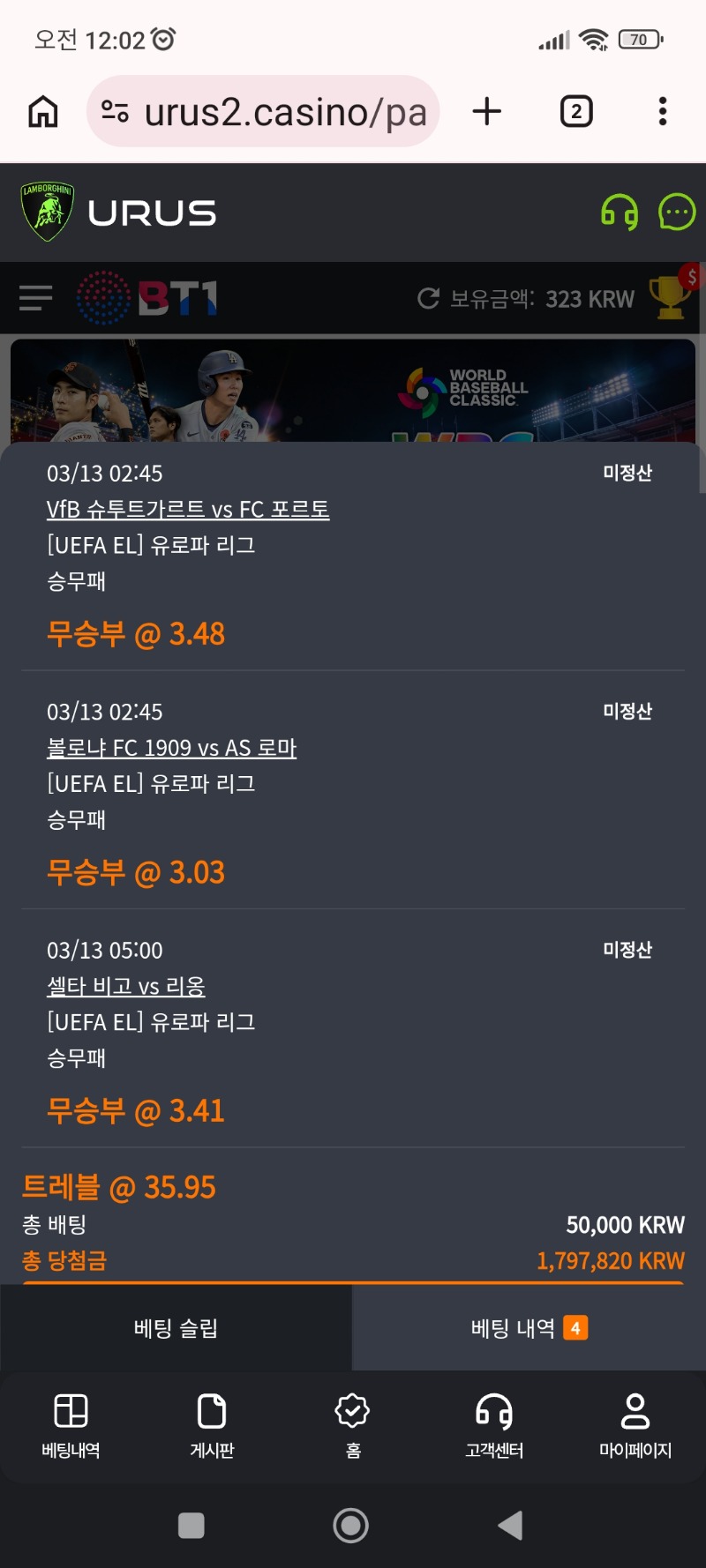Open the VfB 슈투트가르트 vs FC 포르토 match
The image size is (706, 1568).
[x=188, y=510]
